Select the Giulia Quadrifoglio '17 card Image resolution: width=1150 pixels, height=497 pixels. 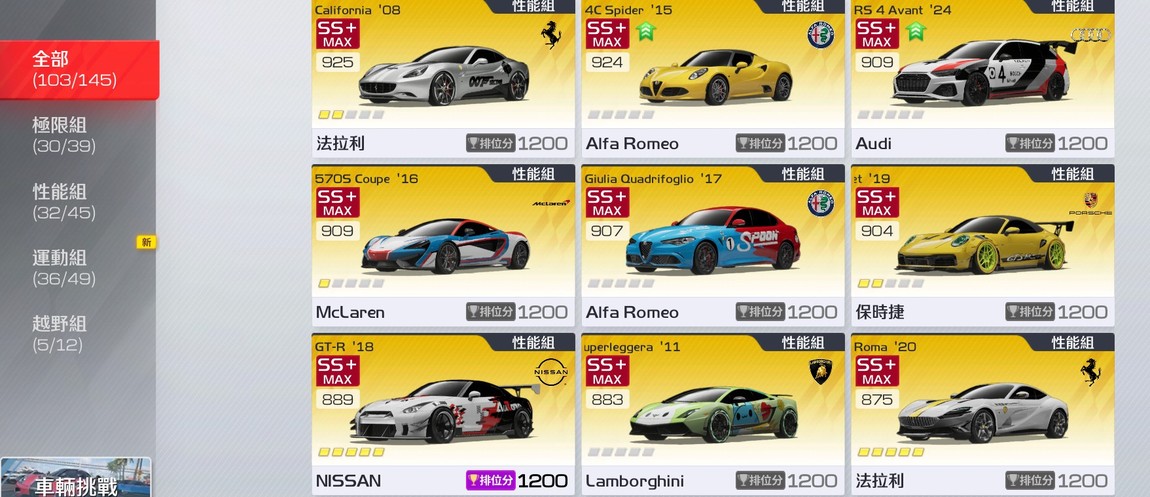coord(712,243)
